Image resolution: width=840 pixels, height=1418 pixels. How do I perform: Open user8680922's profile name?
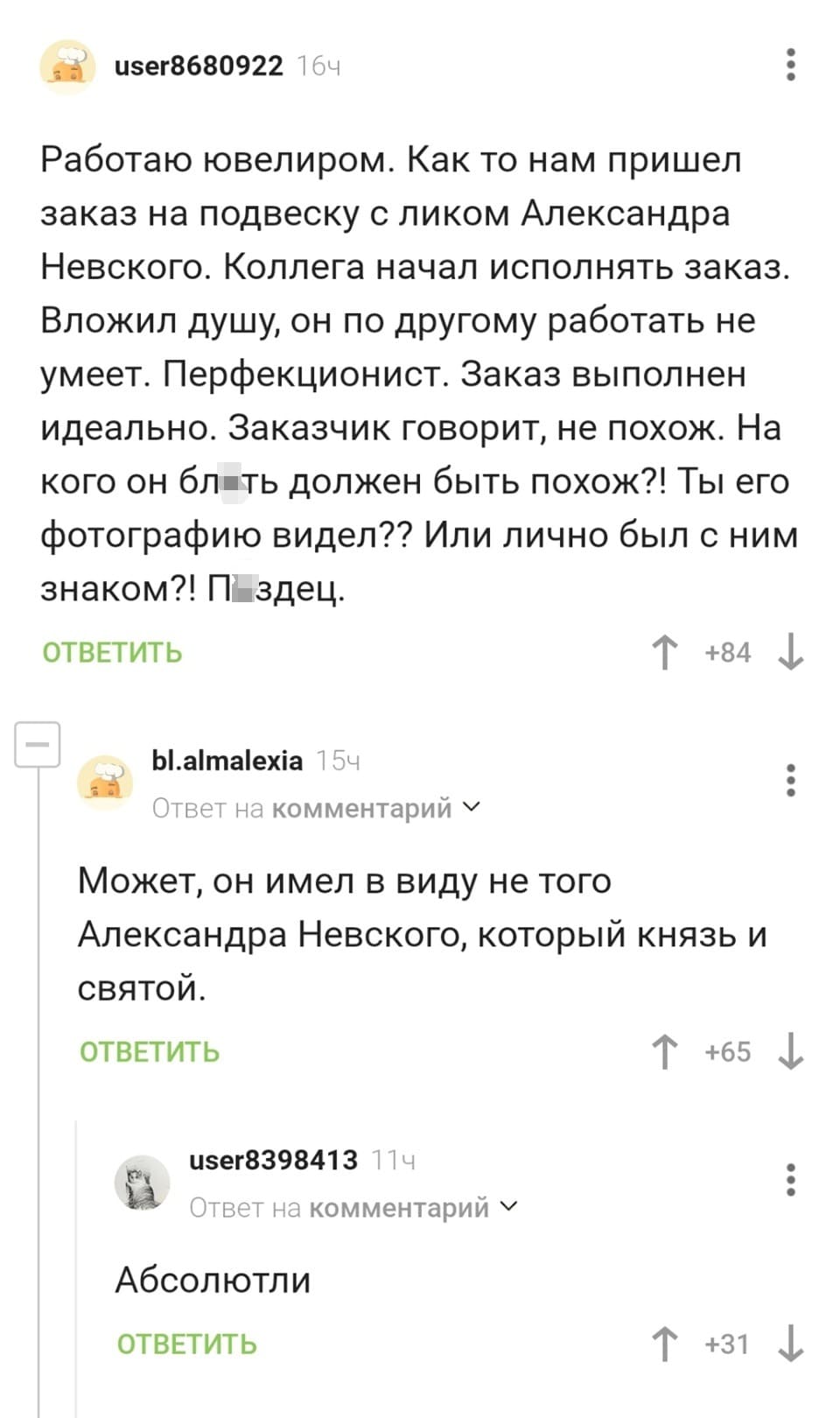(x=199, y=67)
